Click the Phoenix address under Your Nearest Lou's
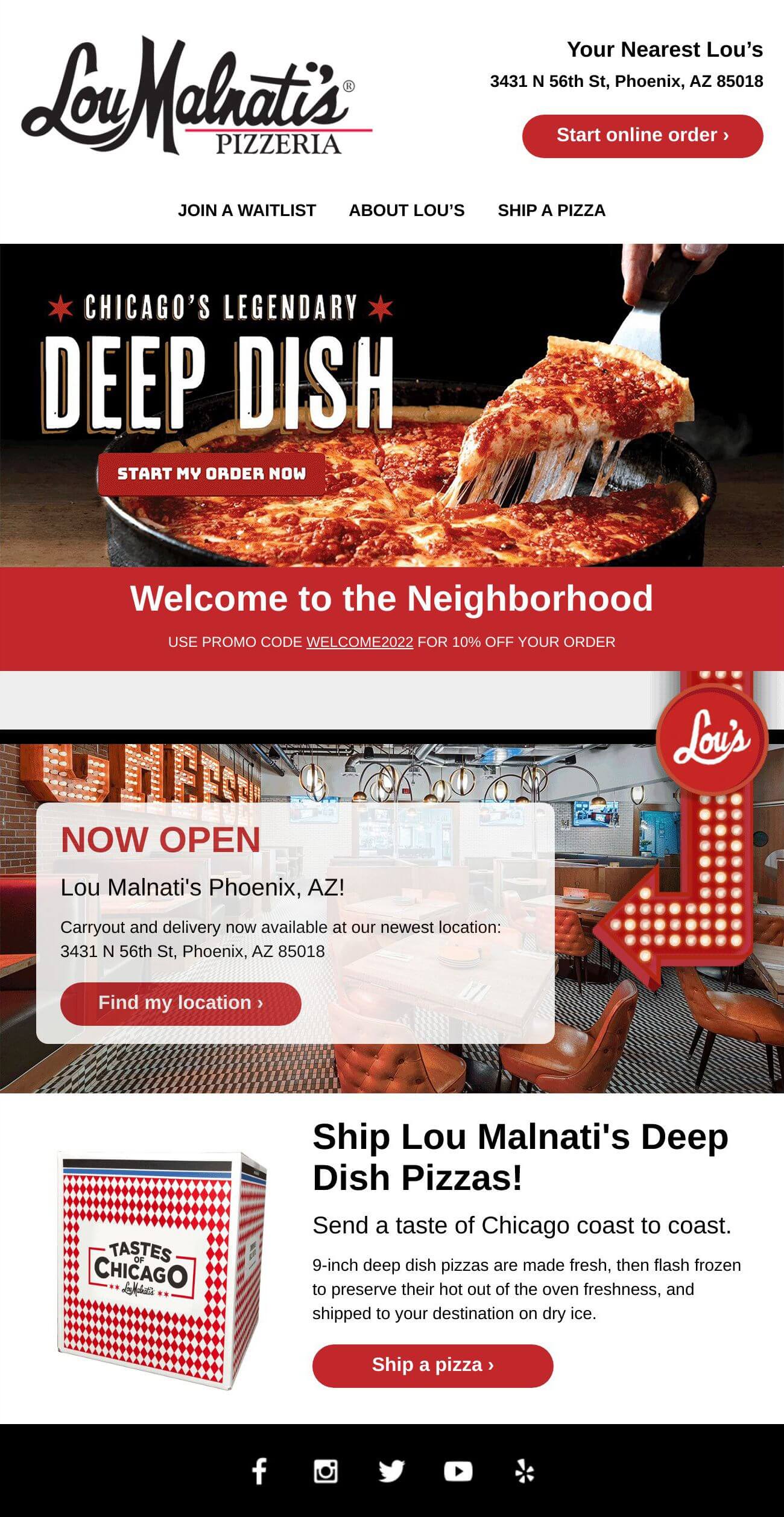Screen dimensions: 784x1517 pyautogui.click(x=626, y=81)
